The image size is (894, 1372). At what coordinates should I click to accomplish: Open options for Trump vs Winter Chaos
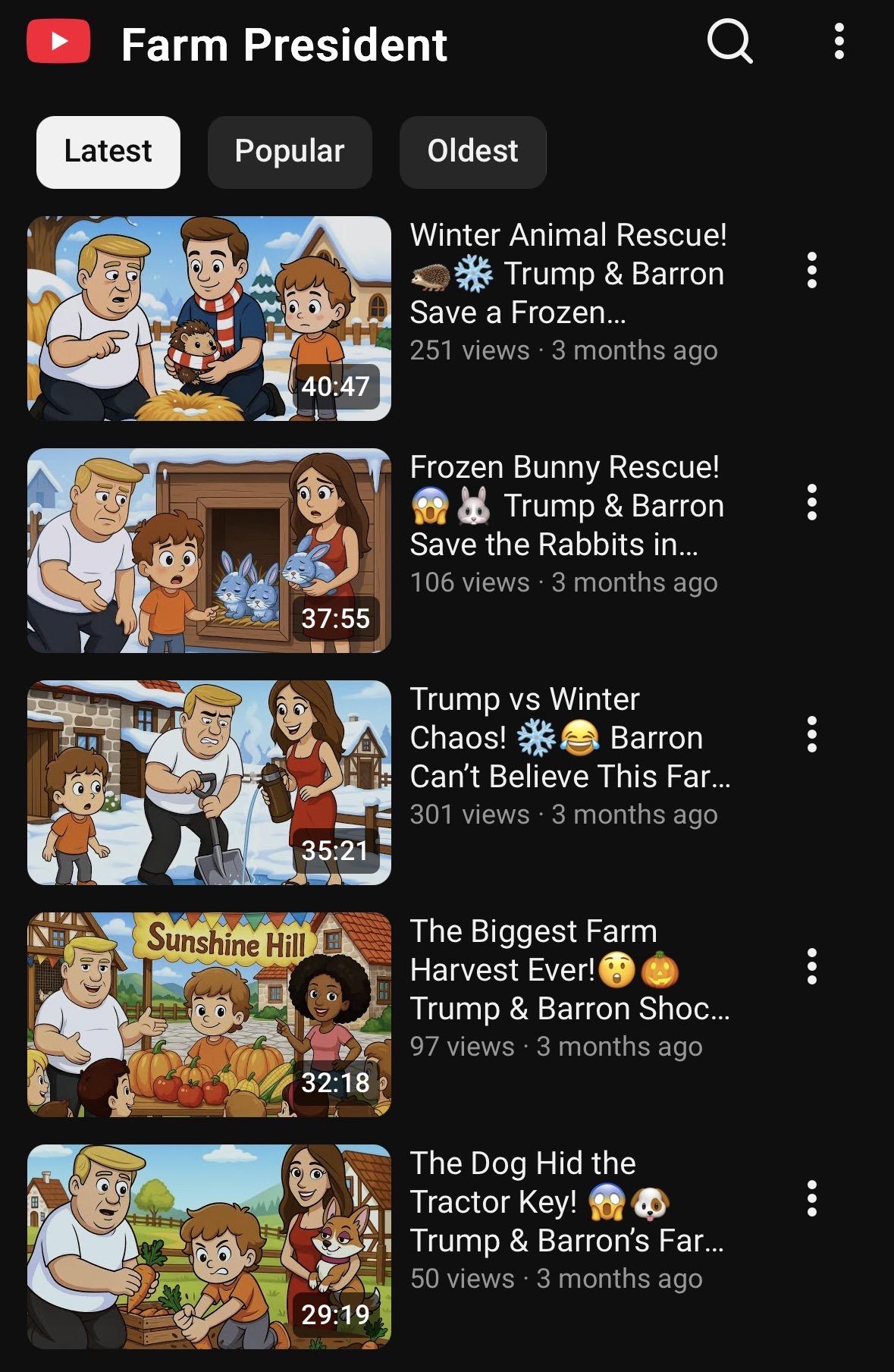pyautogui.click(x=812, y=734)
